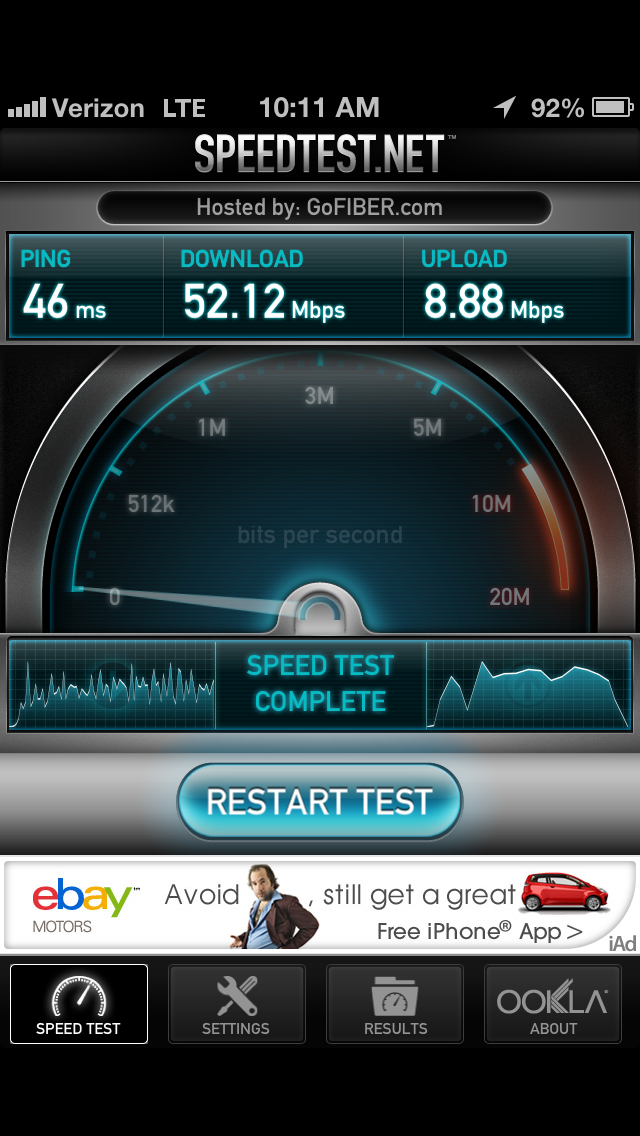Open the eBay Motors ad banner
The width and height of the screenshot is (640, 1136).
[x=320, y=905]
